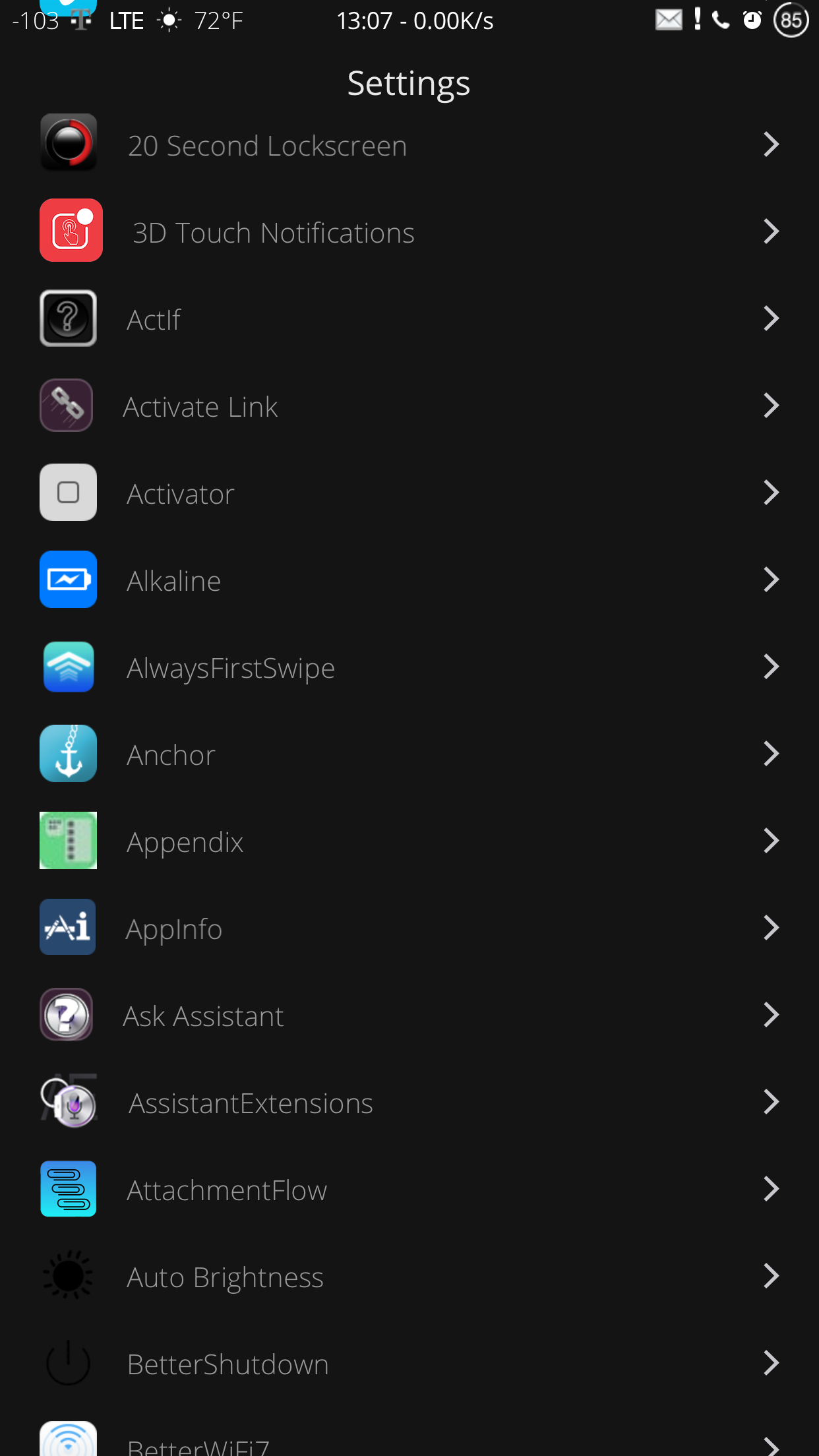Select the BetterShutdown row

[x=409, y=1364]
